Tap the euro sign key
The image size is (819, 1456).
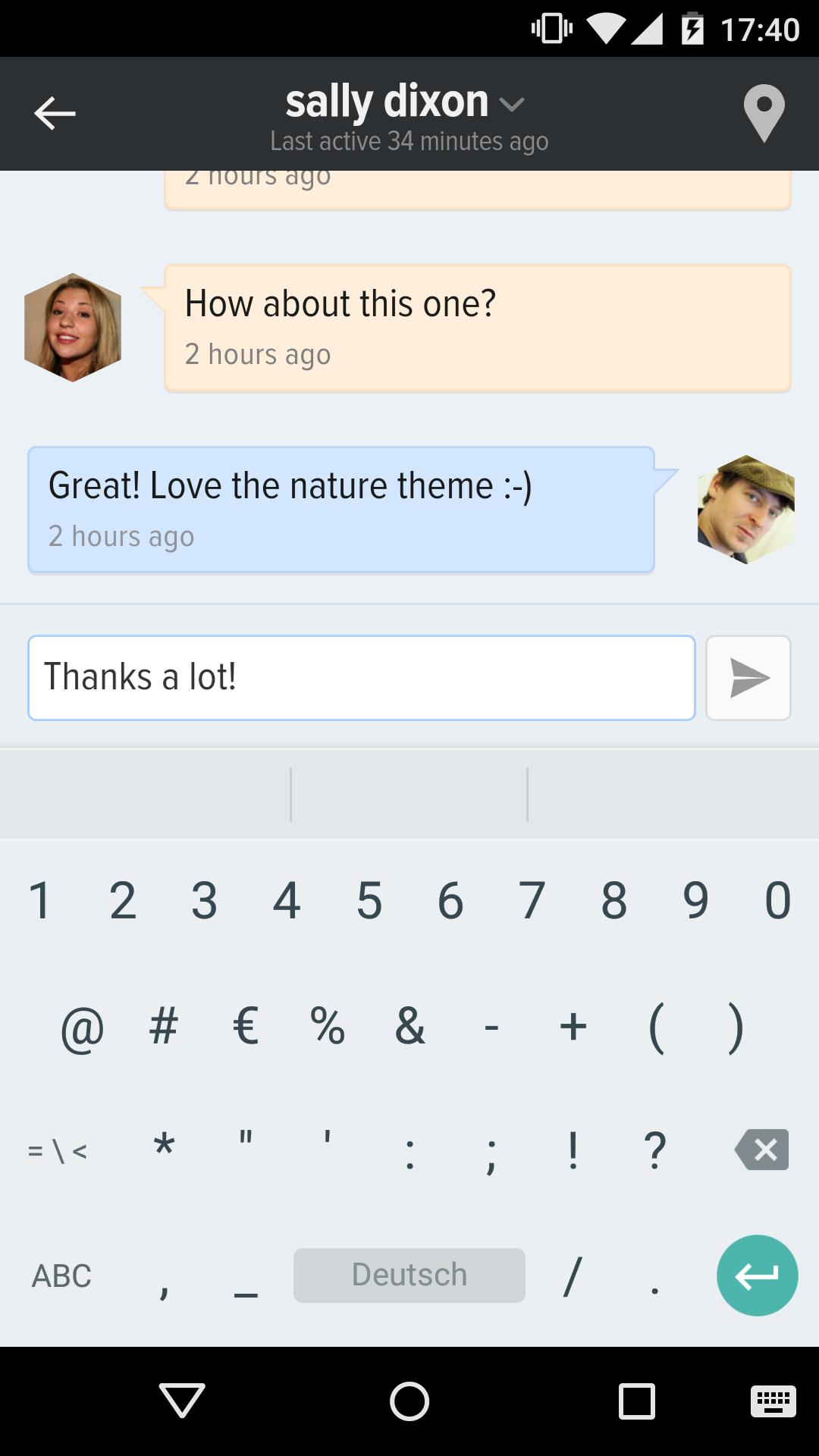pos(244,1026)
